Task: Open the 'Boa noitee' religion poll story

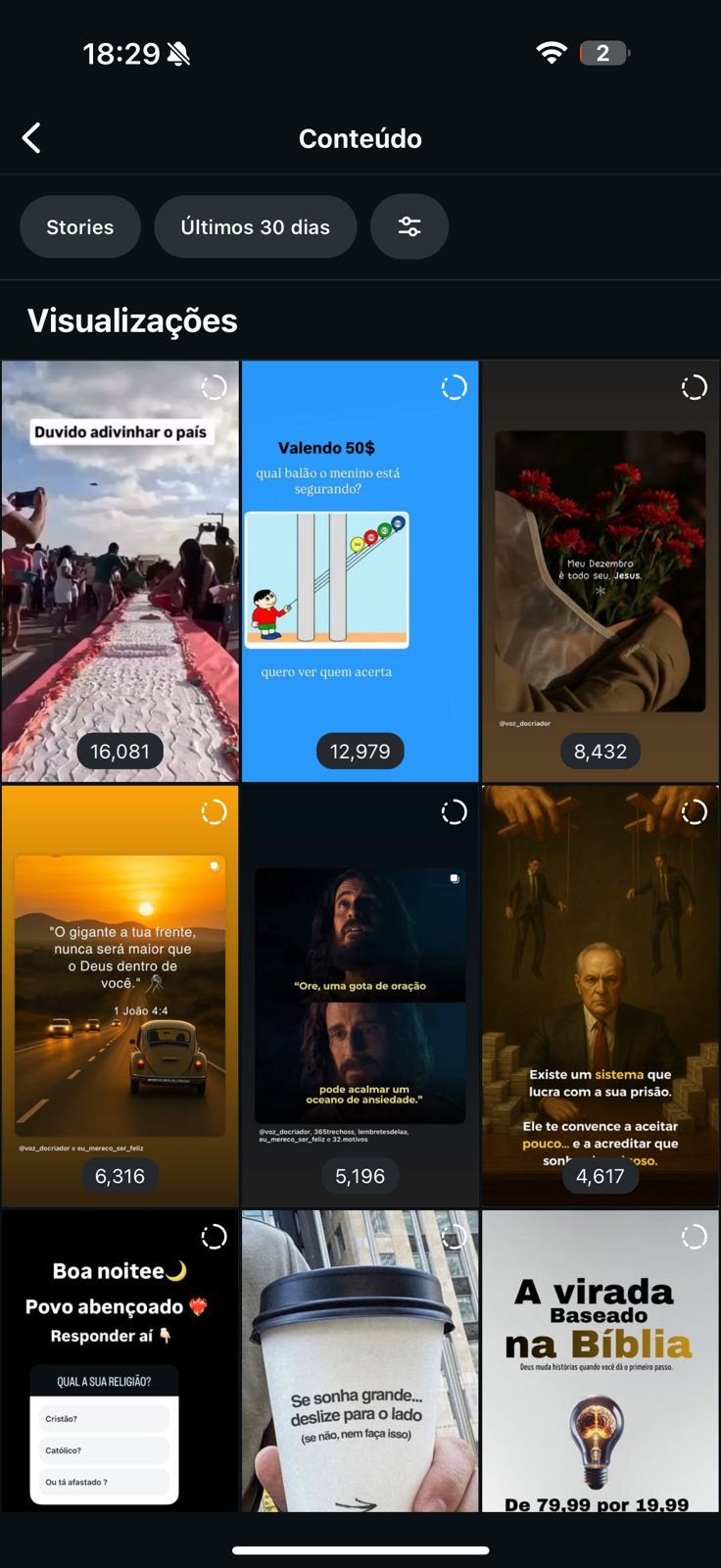Action: pyautogui.click(x=120, y=1362)
